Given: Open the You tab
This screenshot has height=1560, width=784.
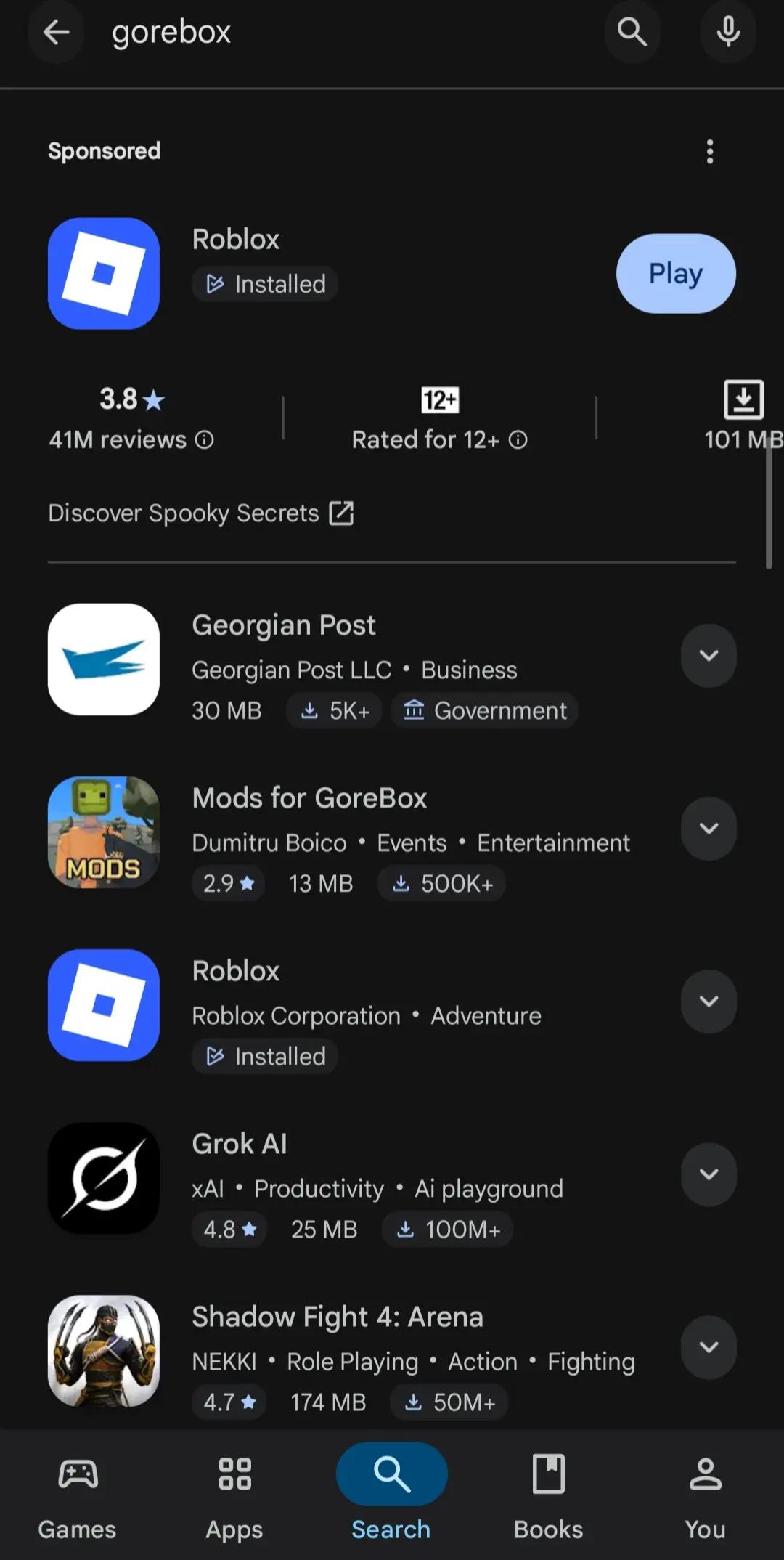Looking at the screenshot, I should pyautogui.click(x=706, y=1496).
